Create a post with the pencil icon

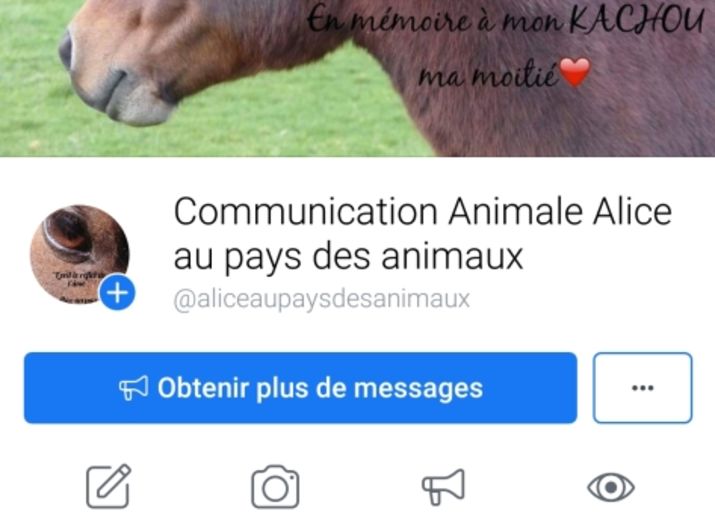[108, 487]
